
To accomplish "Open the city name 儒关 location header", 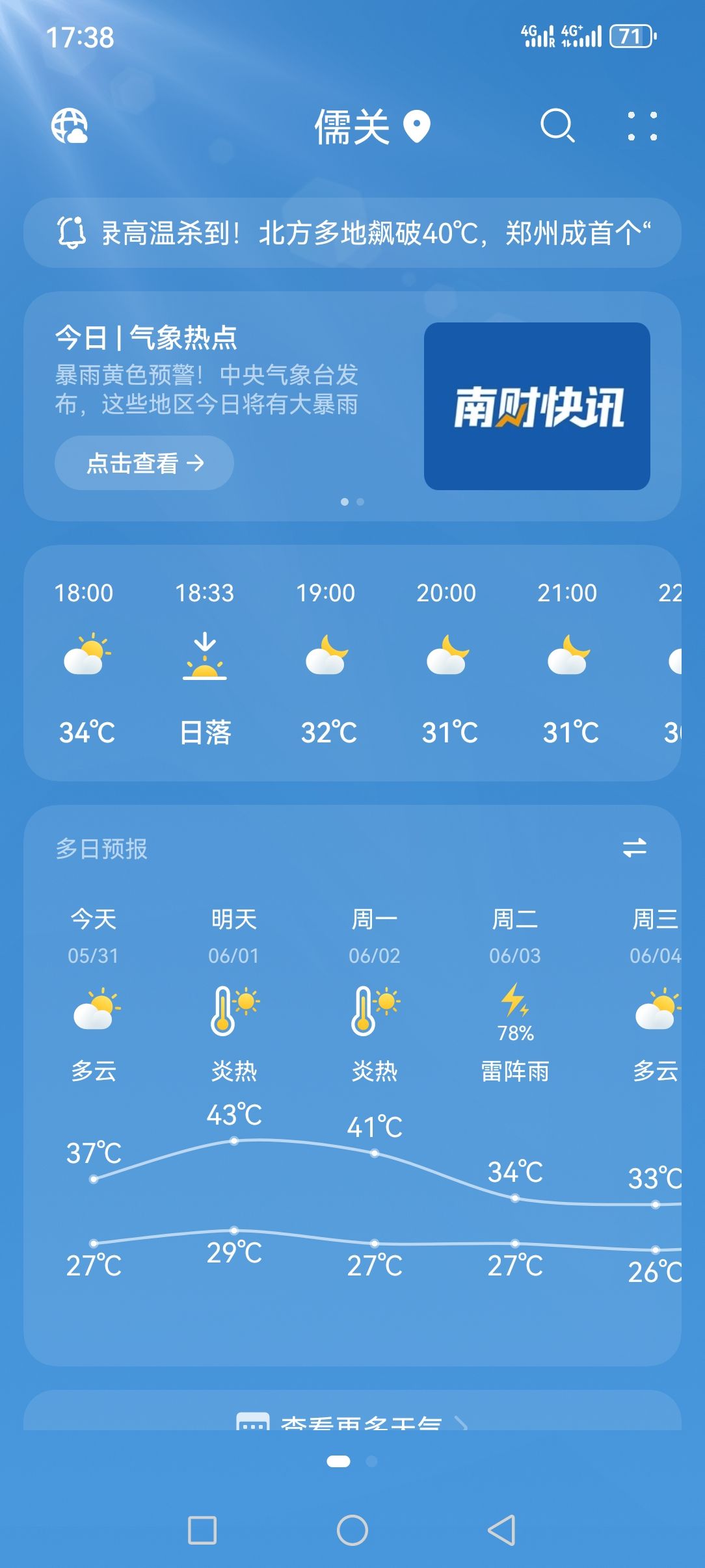I will pyautogui.click(x=372, y=126).
